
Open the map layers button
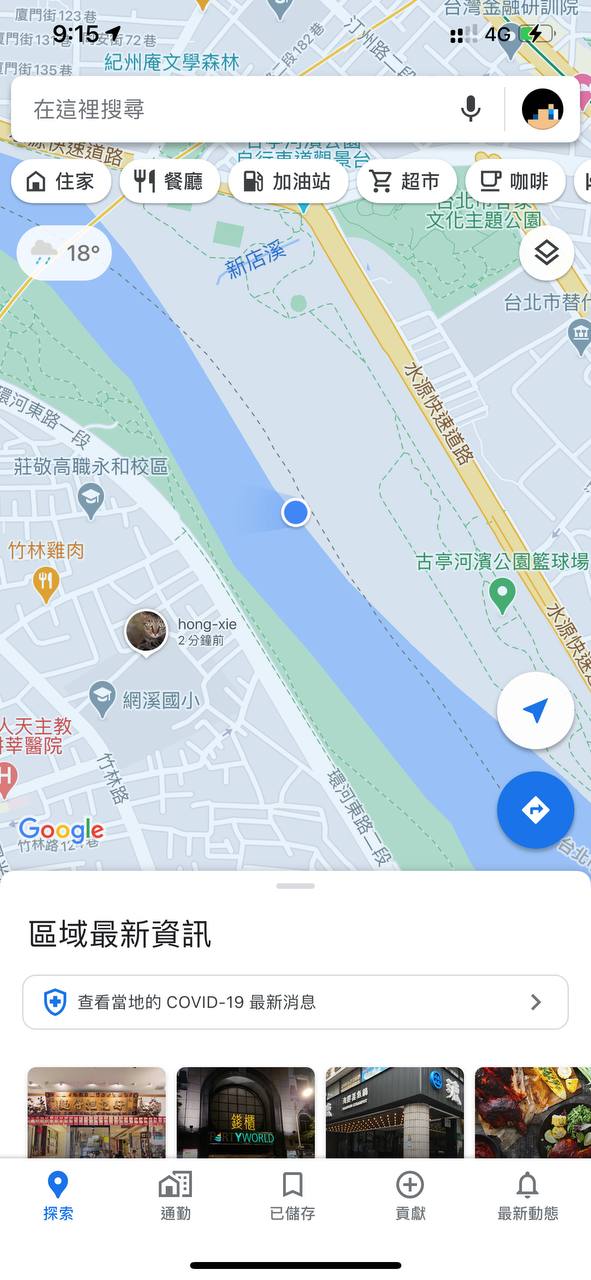tap(546, 254)
